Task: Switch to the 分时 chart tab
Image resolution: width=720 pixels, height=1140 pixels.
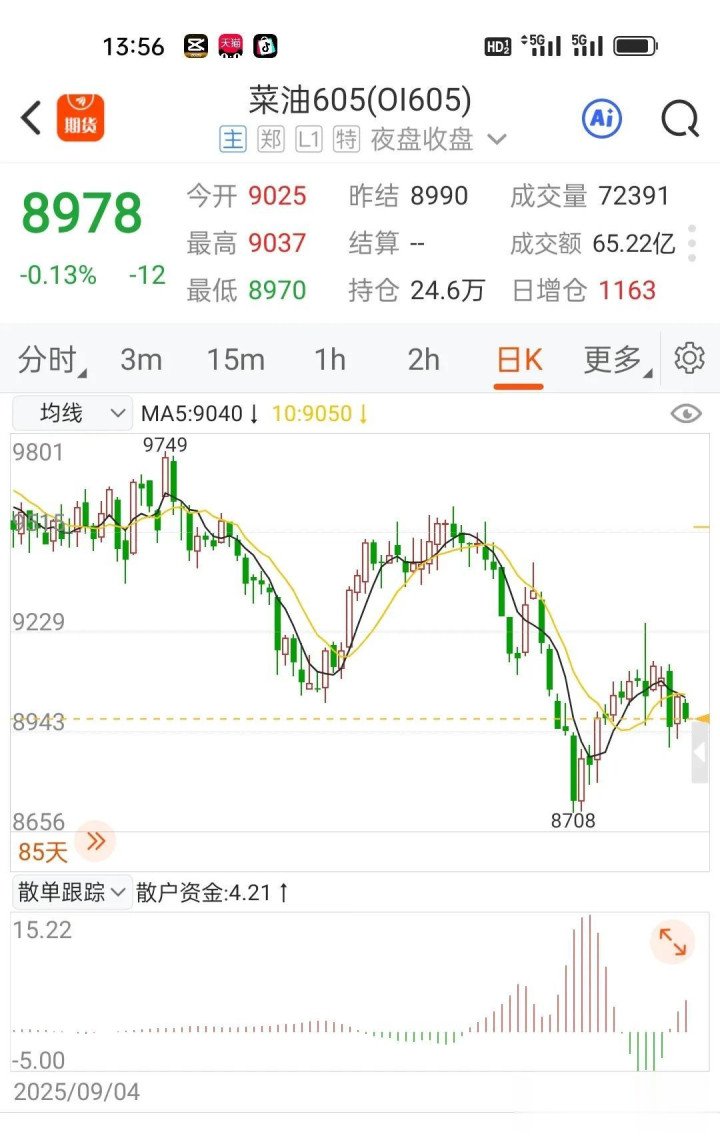Action: 50,359
